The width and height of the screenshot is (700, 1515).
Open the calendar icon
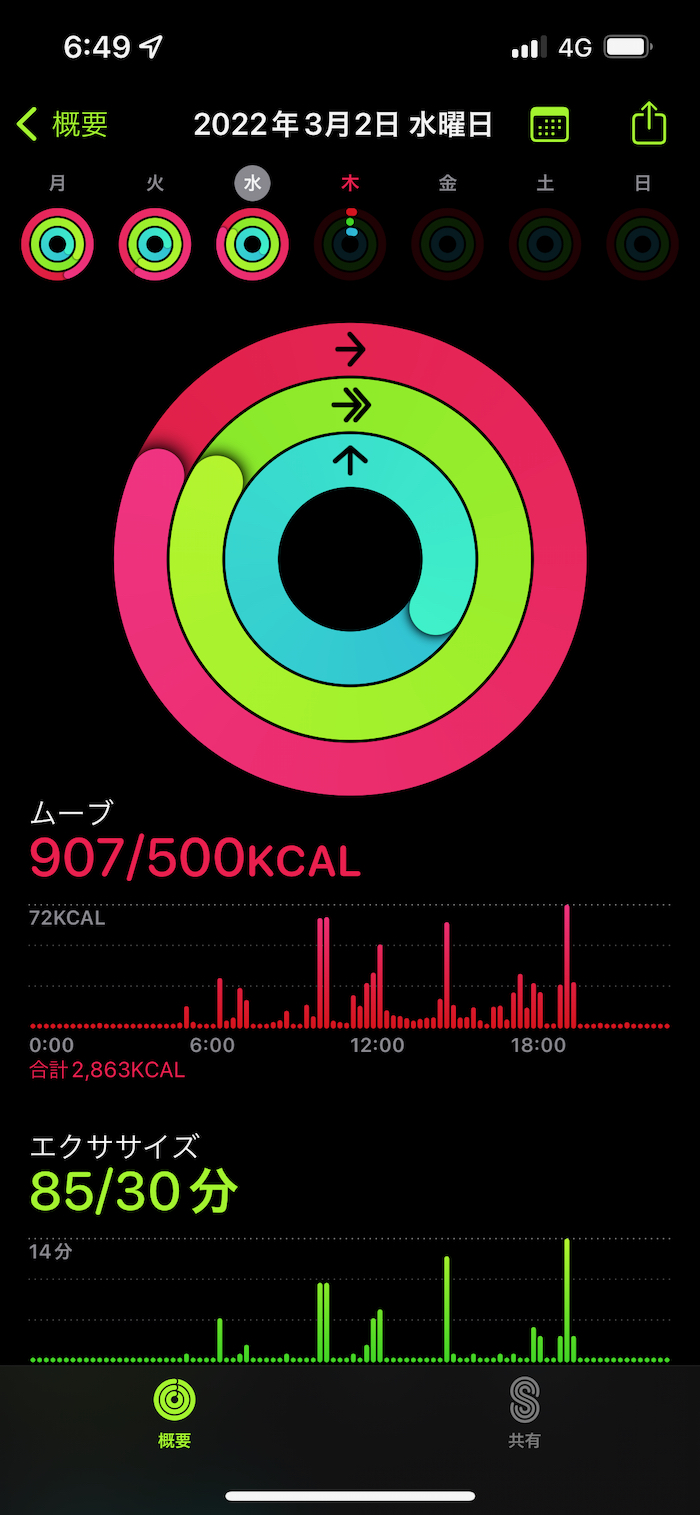point(549,125)
